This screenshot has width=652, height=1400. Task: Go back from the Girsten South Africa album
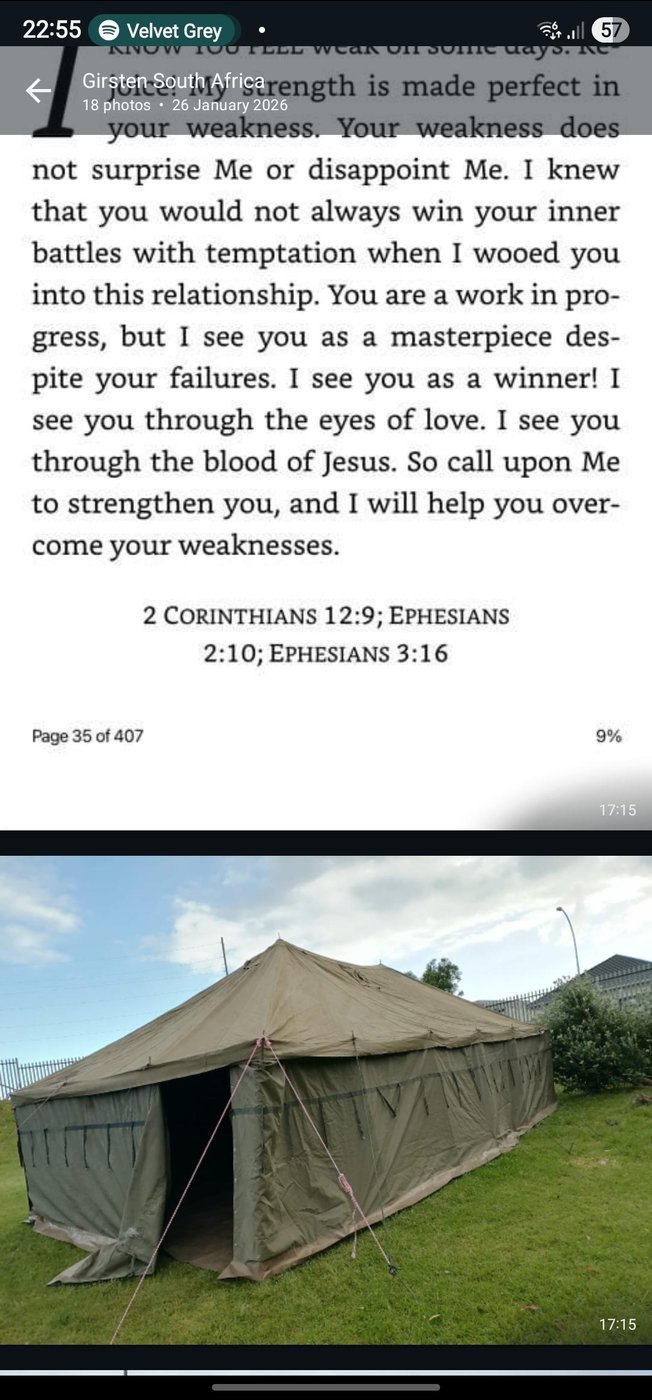(x=38, y=92)
